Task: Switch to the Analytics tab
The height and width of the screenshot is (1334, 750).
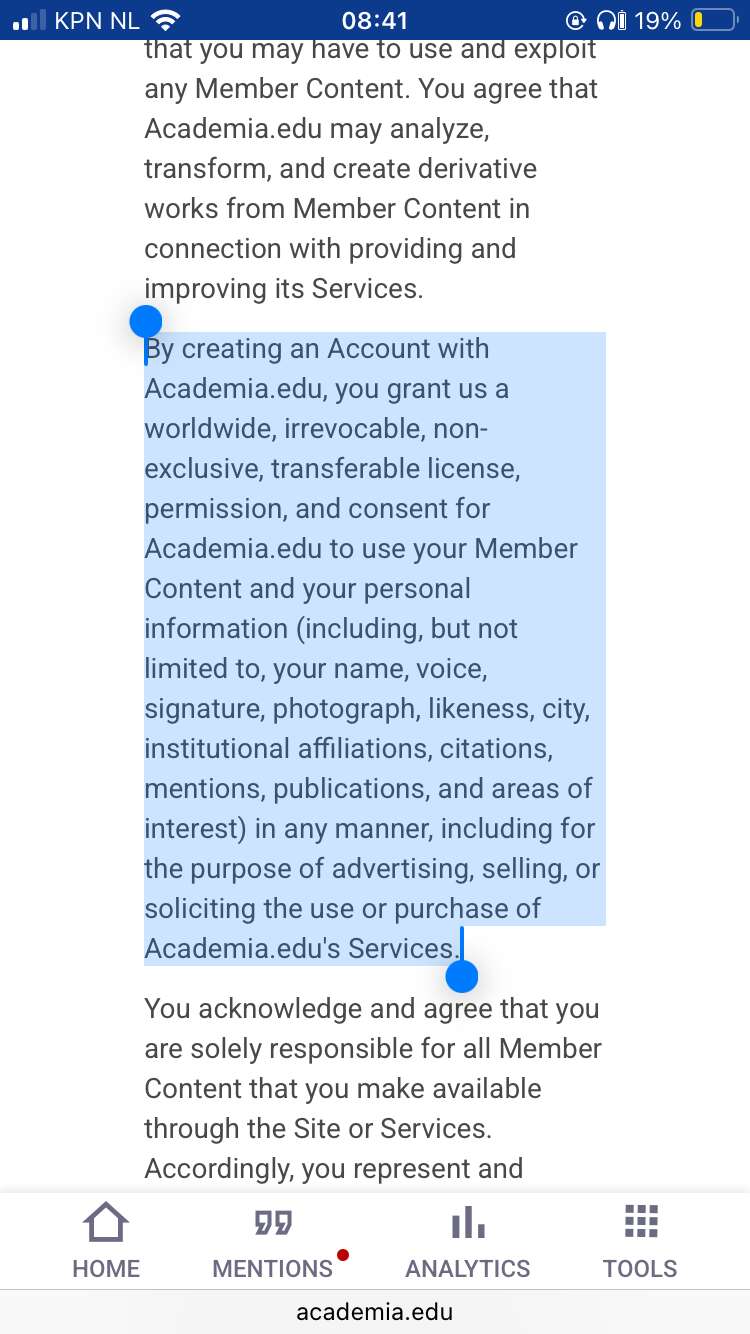Action: [x=467, y=1242]
